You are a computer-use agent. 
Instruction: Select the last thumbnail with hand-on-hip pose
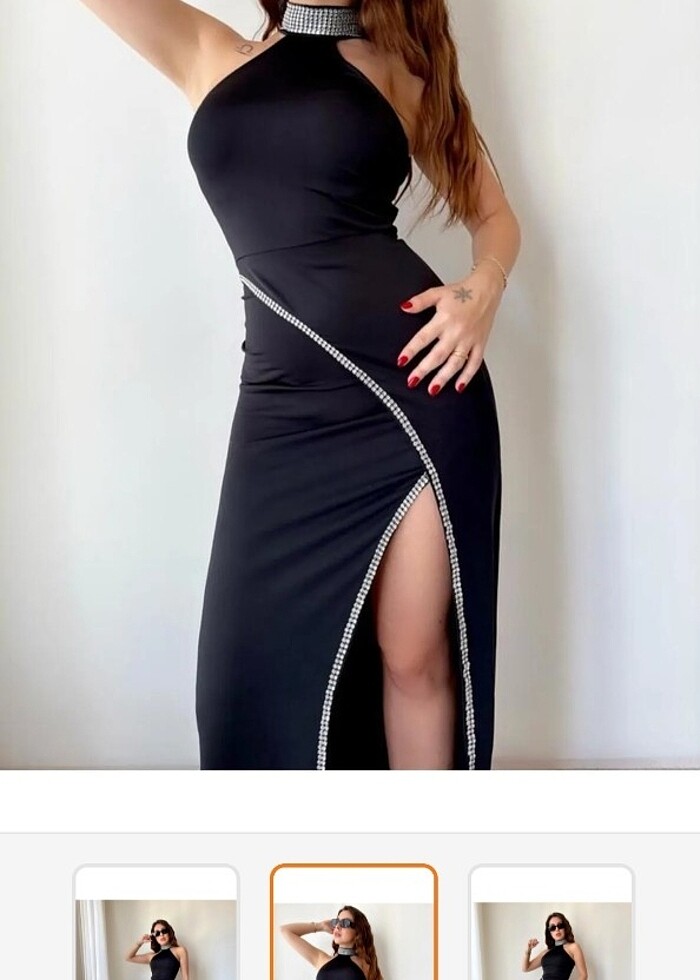coord(552,926)
